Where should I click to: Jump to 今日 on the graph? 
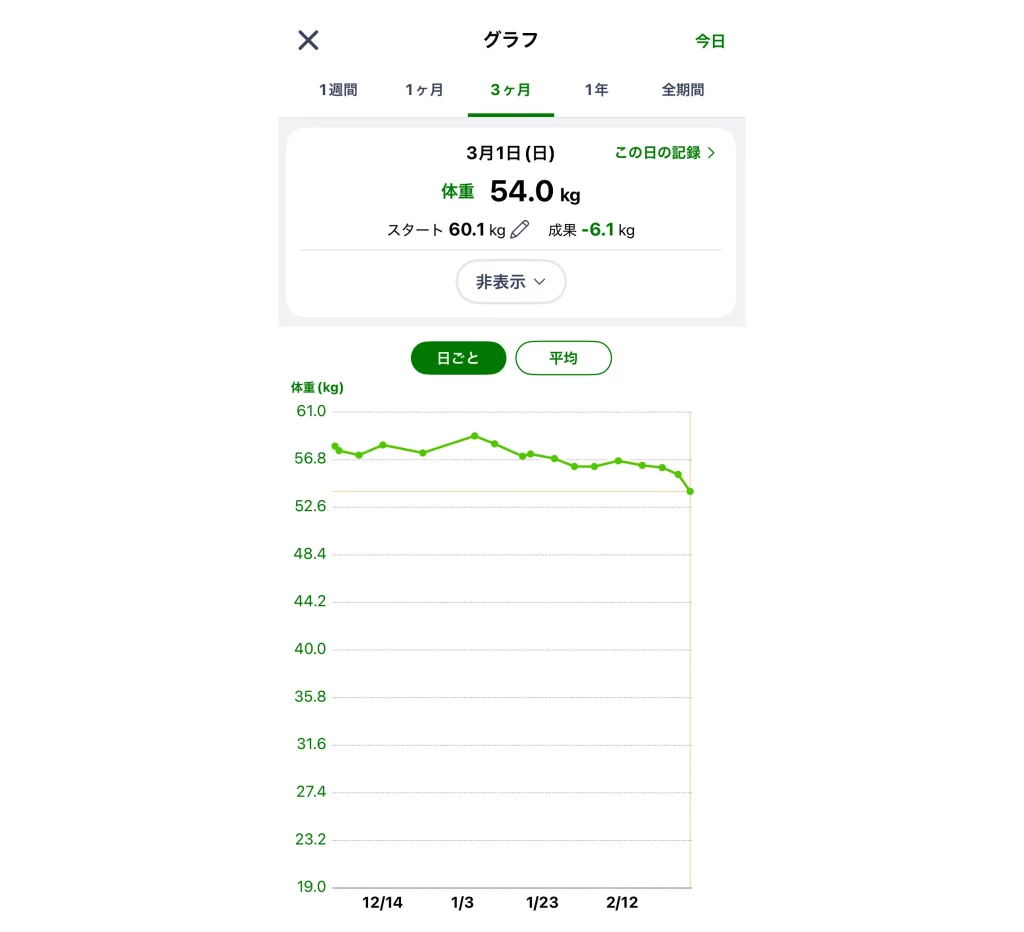(x=710, y=41)
